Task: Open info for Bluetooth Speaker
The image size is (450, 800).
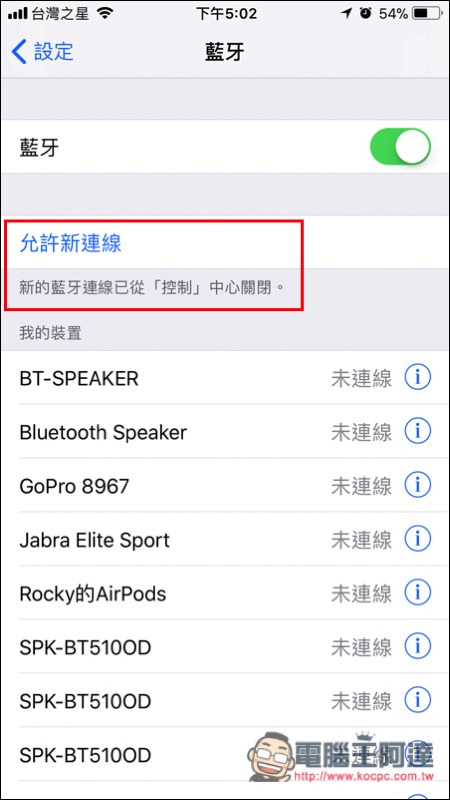Action: pyautogui.click(x=418, y=432)
